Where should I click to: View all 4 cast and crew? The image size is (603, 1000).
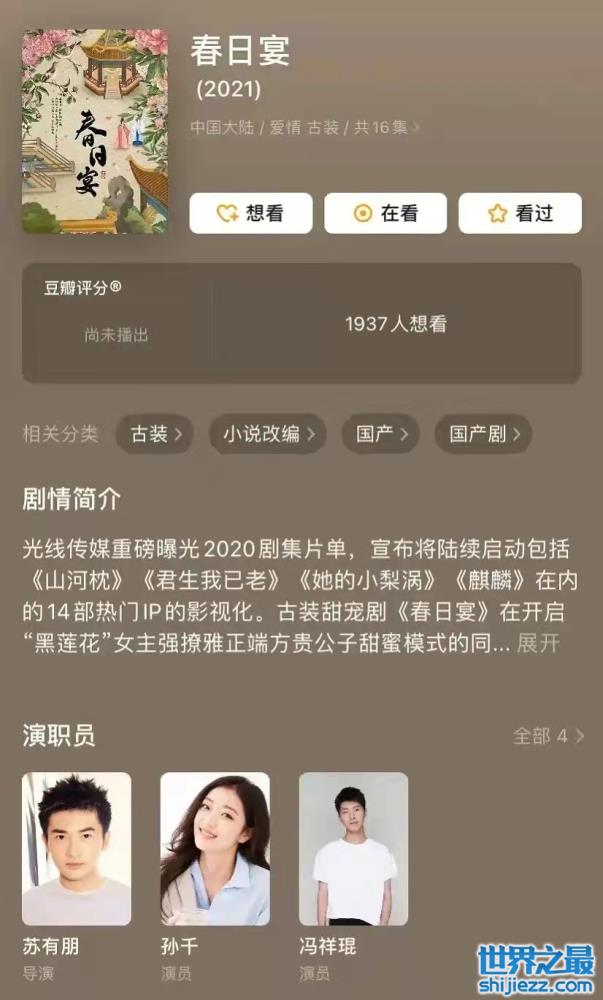548,736
